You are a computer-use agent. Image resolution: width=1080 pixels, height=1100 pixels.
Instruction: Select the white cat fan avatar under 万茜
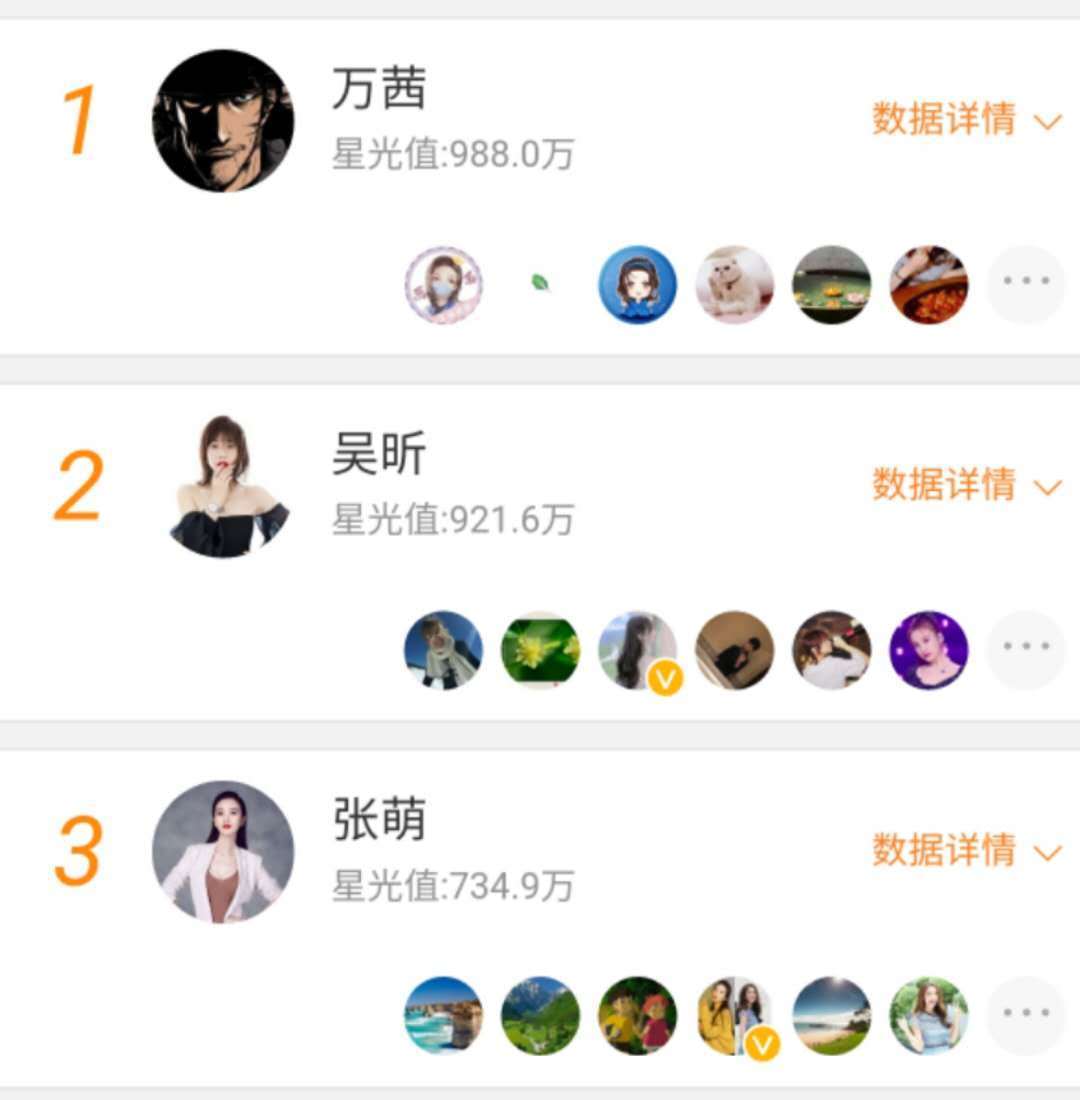point(733,285)
